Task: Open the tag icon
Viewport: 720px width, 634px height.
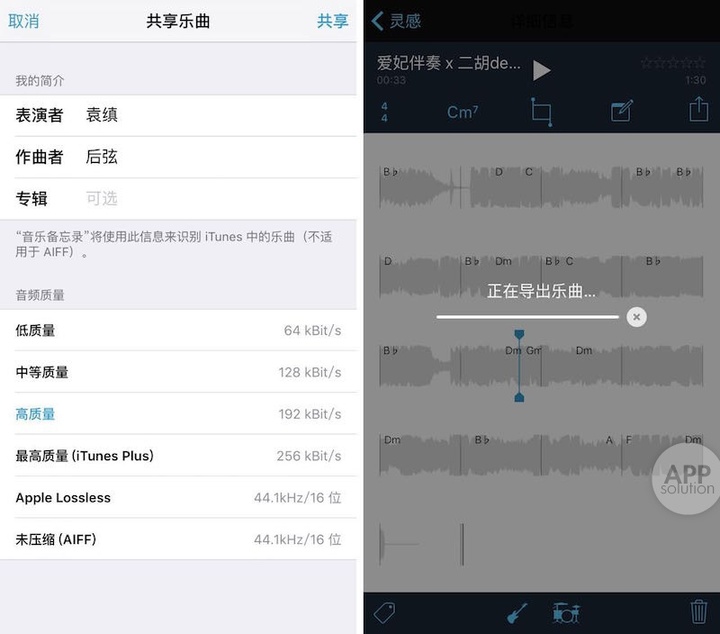Action: pos(385,611)
